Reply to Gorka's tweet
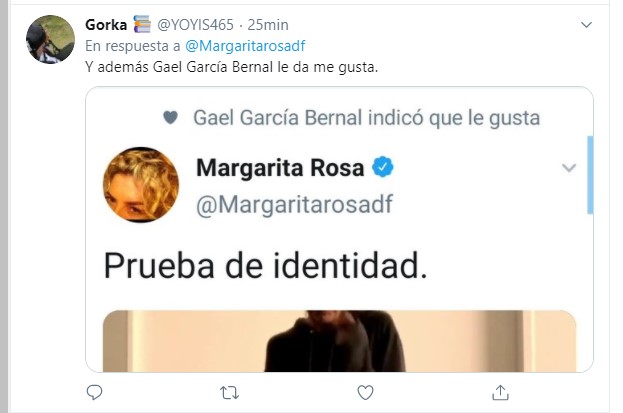Viewport: 623px width, 413px height. 95,392
